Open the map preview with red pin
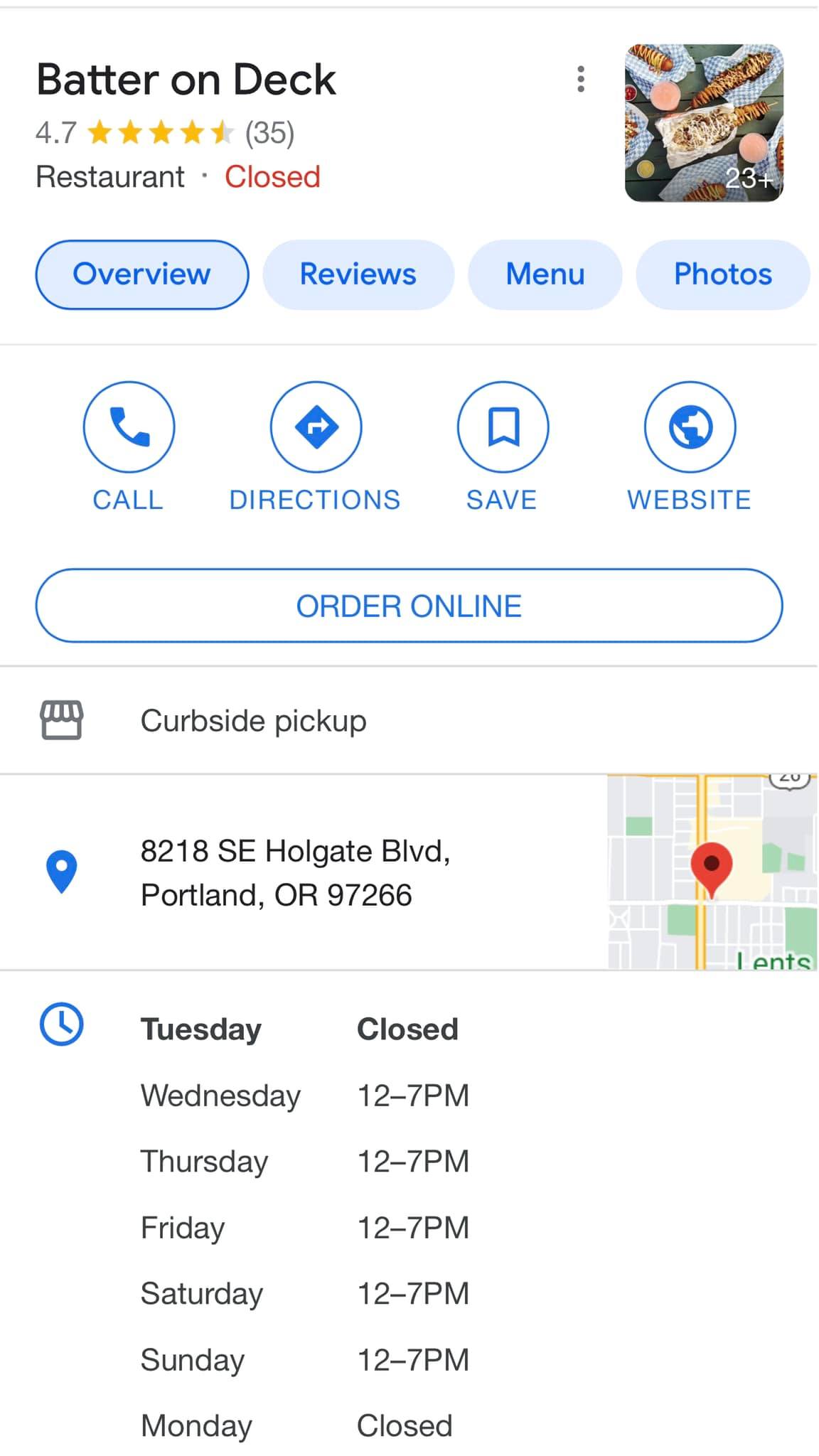 (712, 872)
